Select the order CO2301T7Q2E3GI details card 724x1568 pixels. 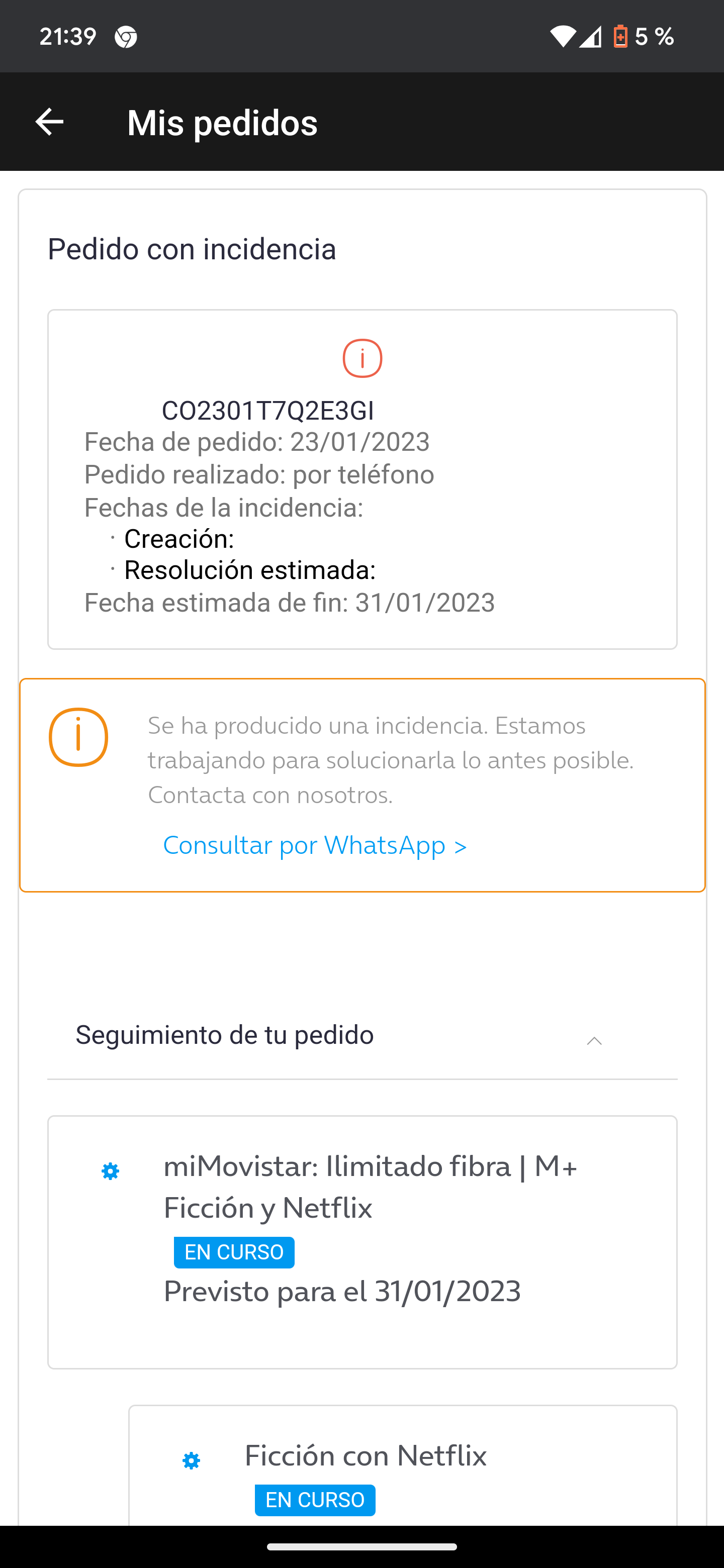[x=363, y=479]
